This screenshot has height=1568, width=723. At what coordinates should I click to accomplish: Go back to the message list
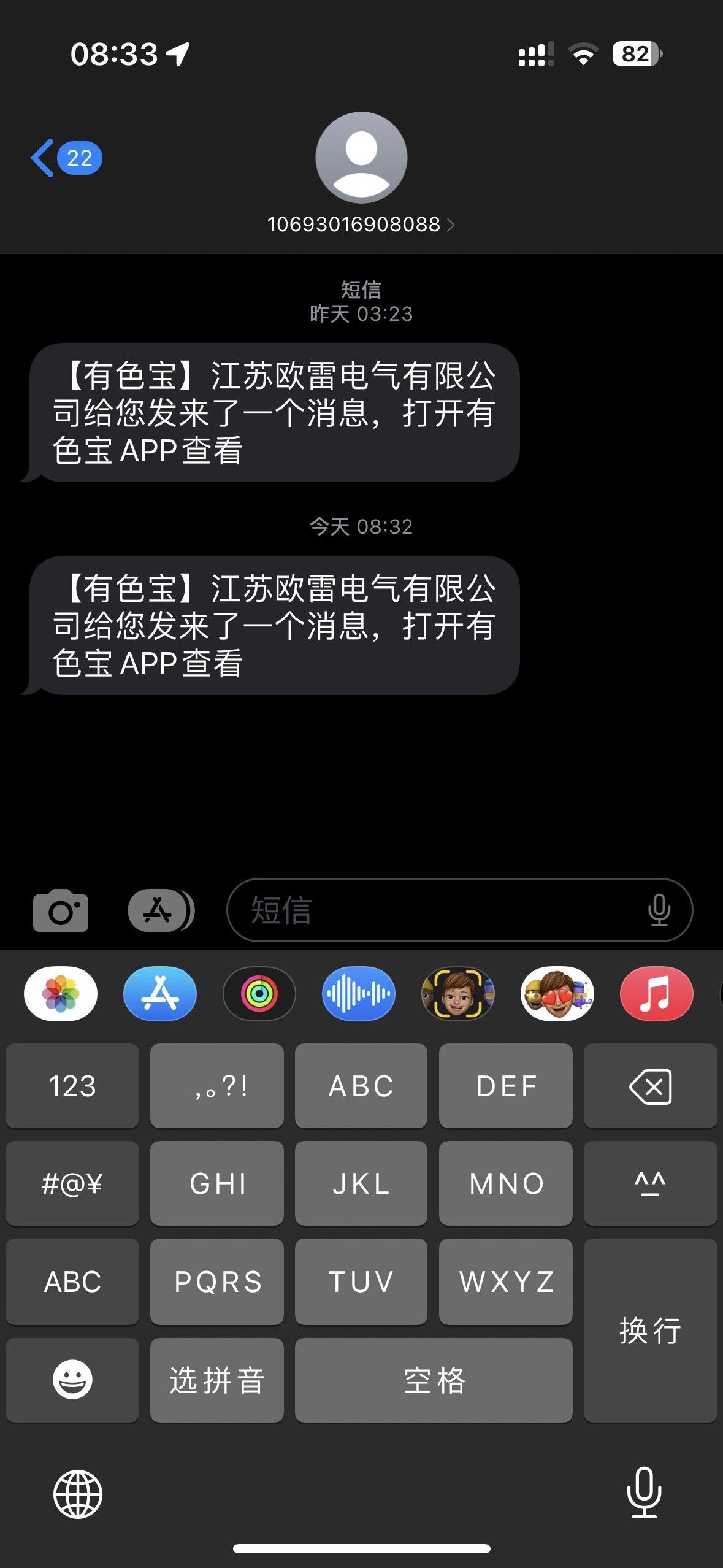coord(66,158)
